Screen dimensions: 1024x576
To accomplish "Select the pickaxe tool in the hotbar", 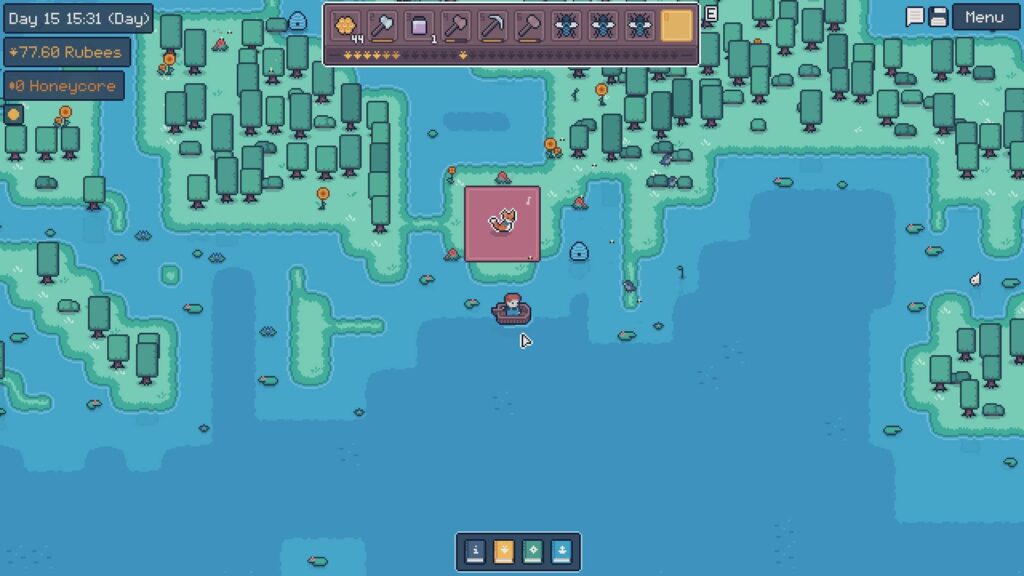I will pyautogui.click(x=492, y=26).
